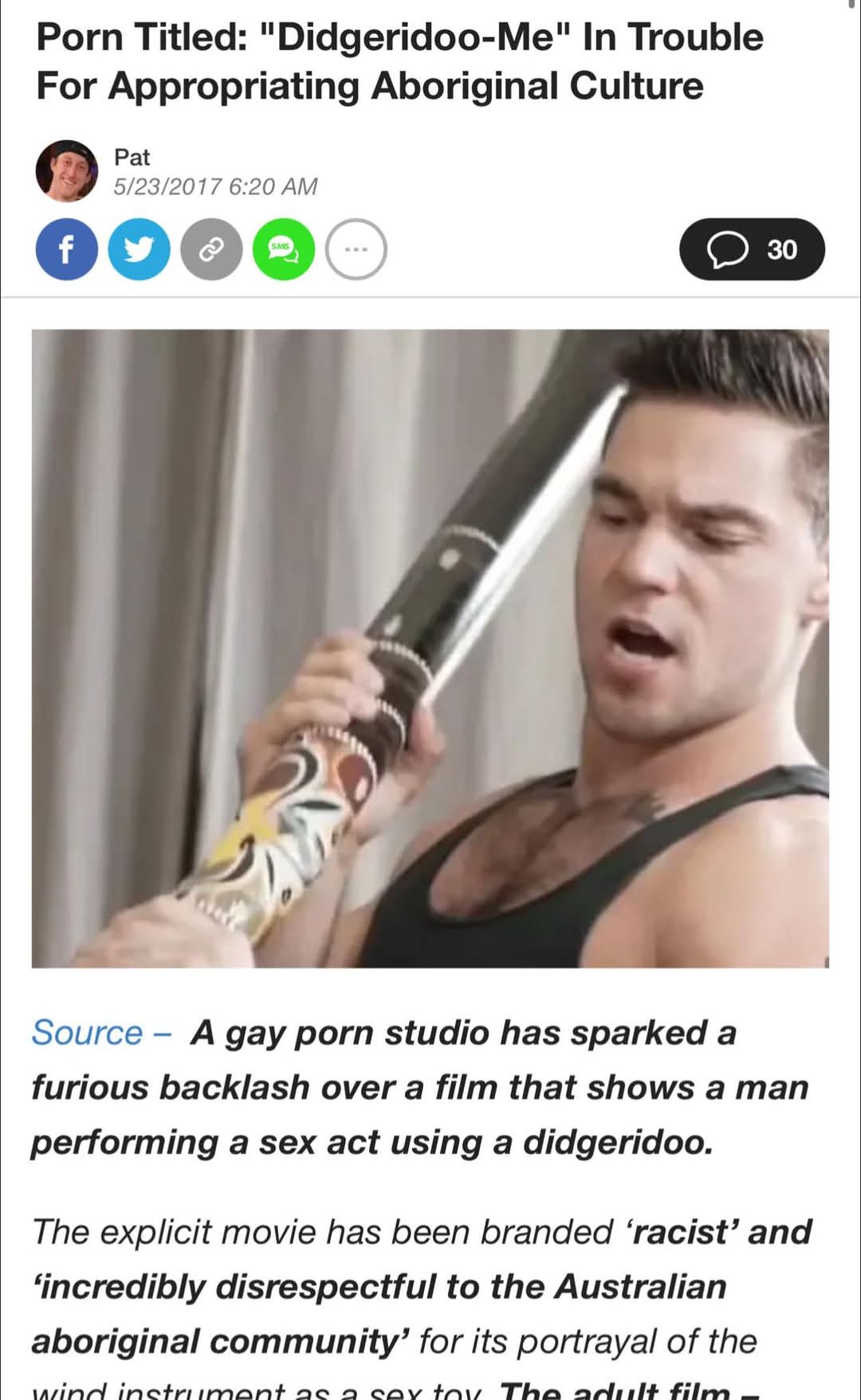The image size is (861, 1400).
Task: Share the article on Facebook
Action: pos(67,249)
